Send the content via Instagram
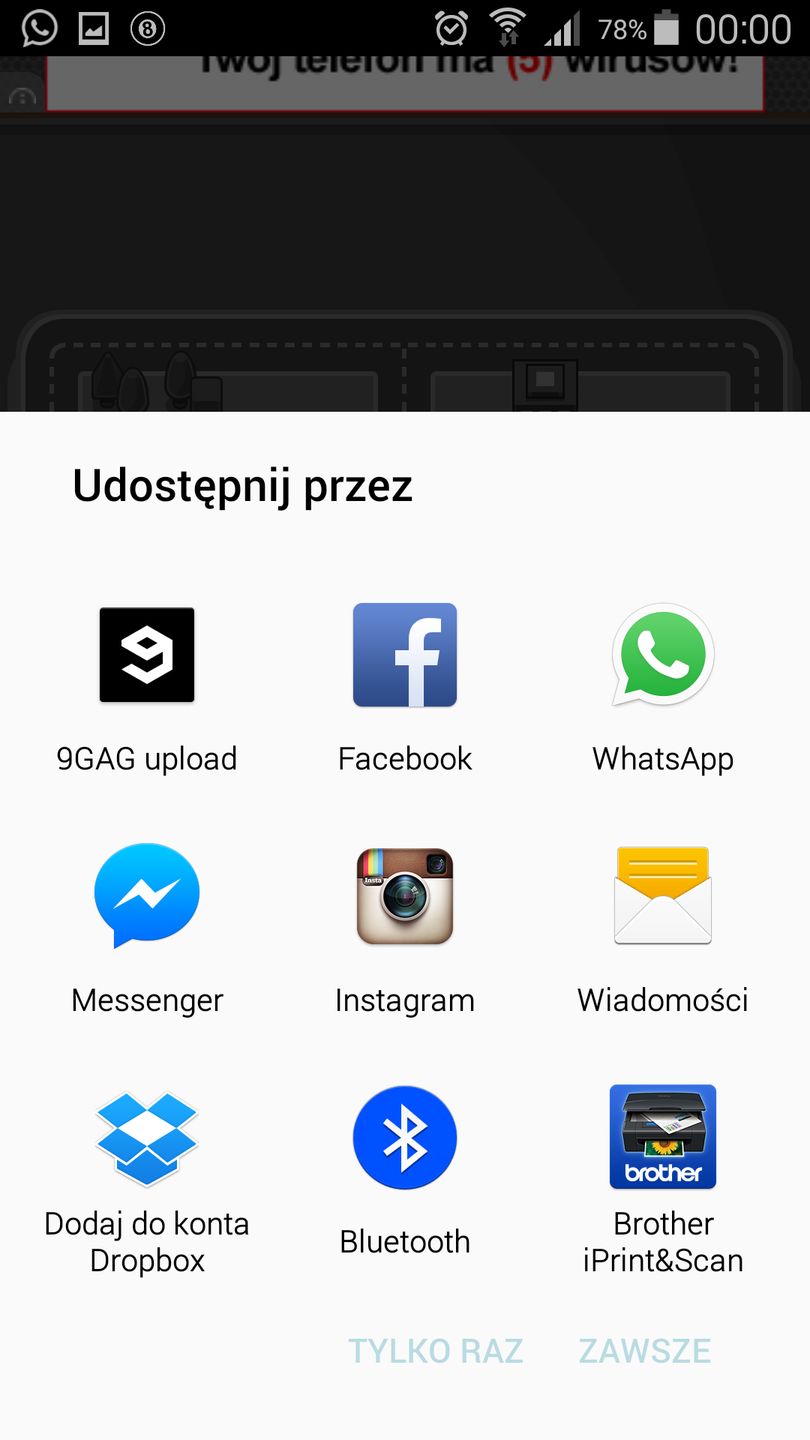Viewport: 810px width, 1440px height. click(x=404, y=896)
